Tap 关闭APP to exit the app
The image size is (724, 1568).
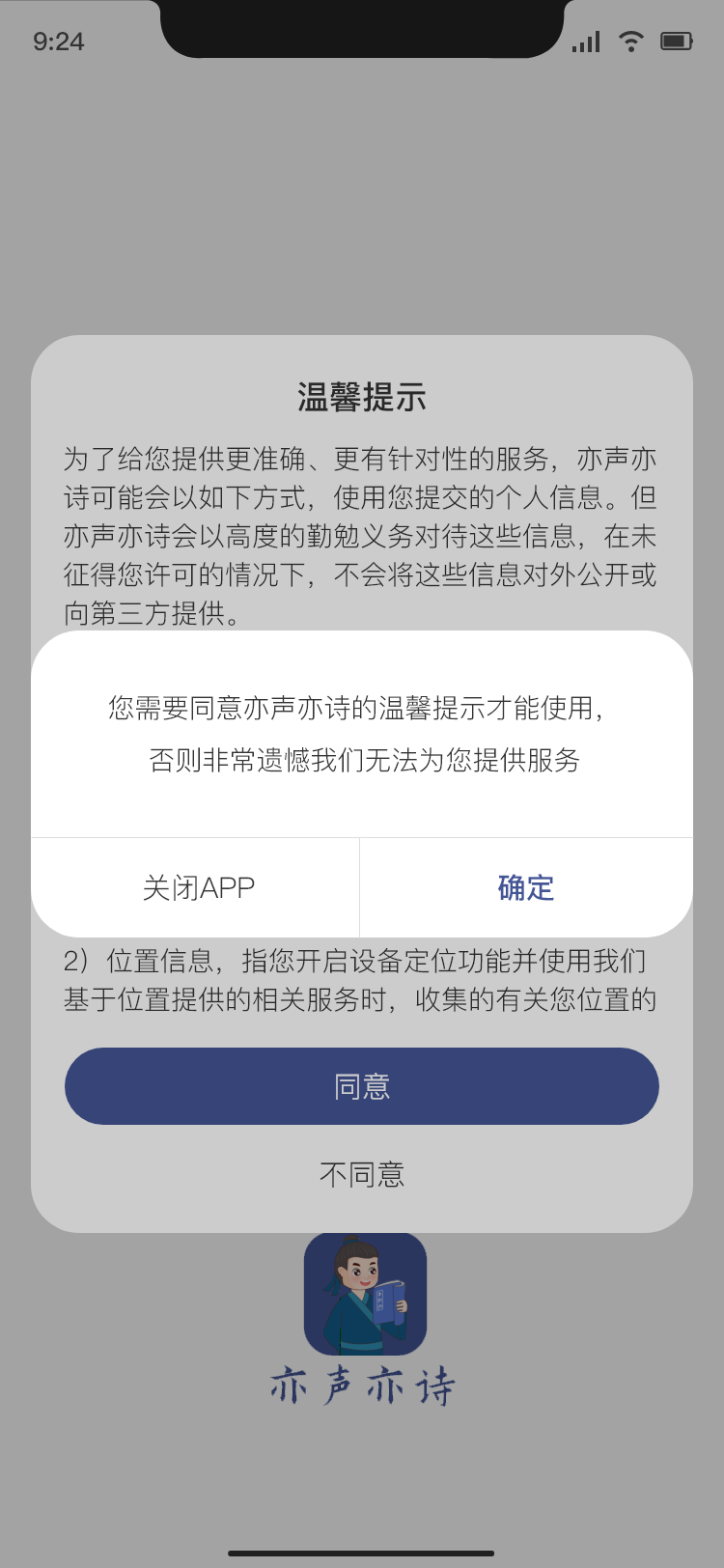(x=197, y=887)
